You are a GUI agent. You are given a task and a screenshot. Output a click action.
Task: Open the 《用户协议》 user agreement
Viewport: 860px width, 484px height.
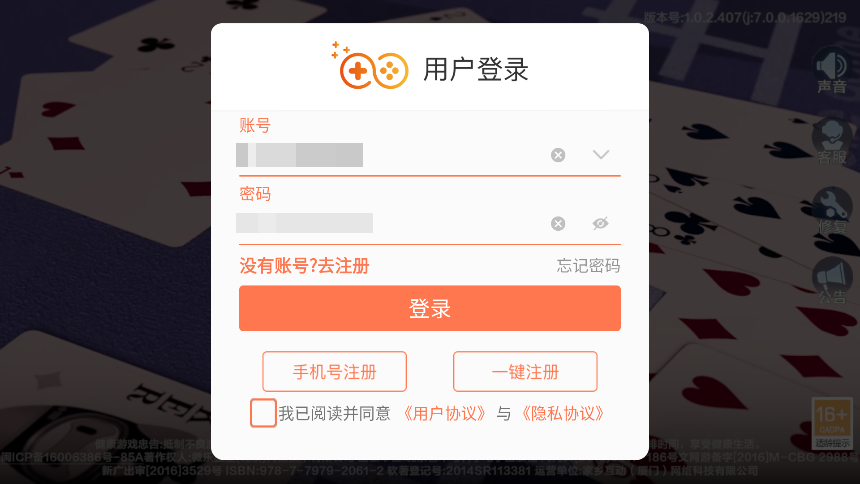[x=444, y=414]
